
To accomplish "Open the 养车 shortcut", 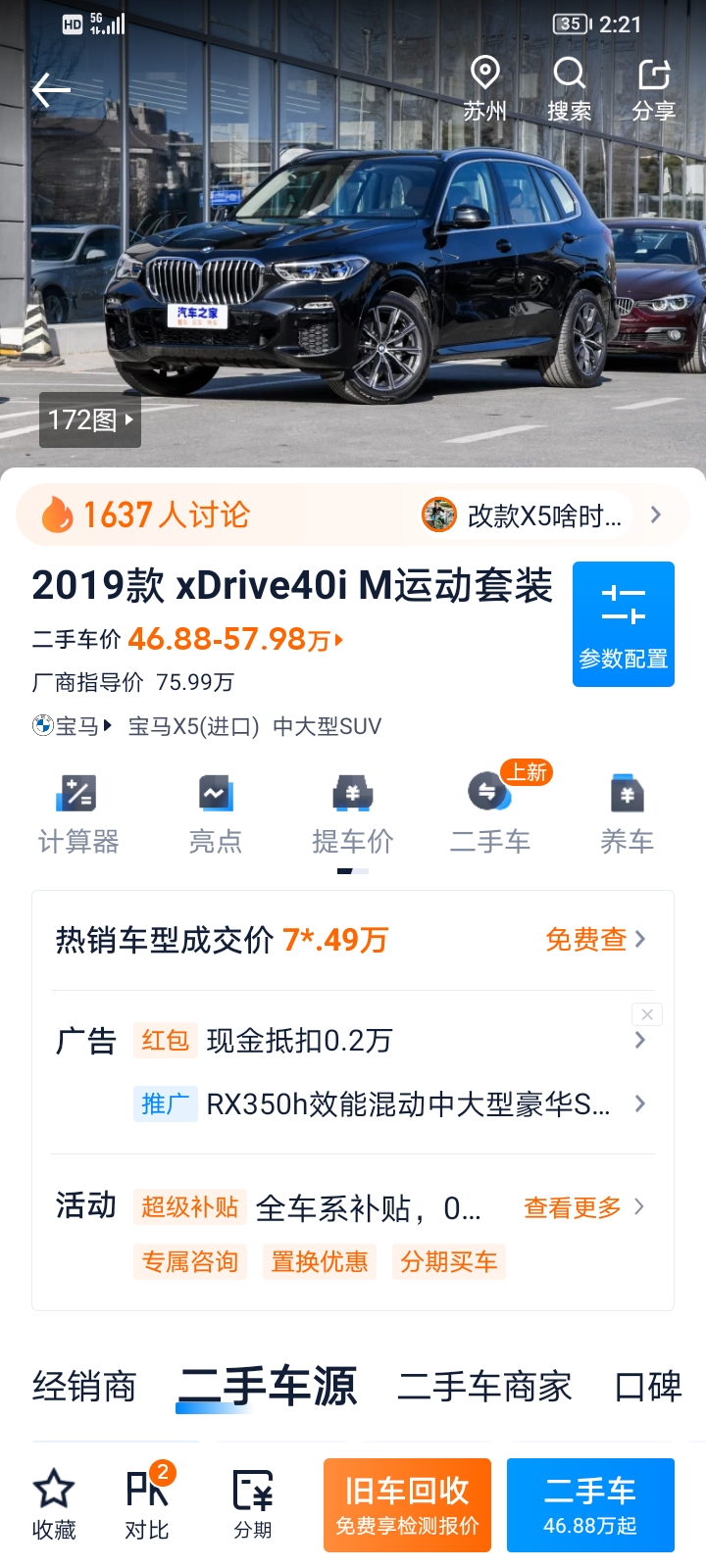I will [628, 815].
